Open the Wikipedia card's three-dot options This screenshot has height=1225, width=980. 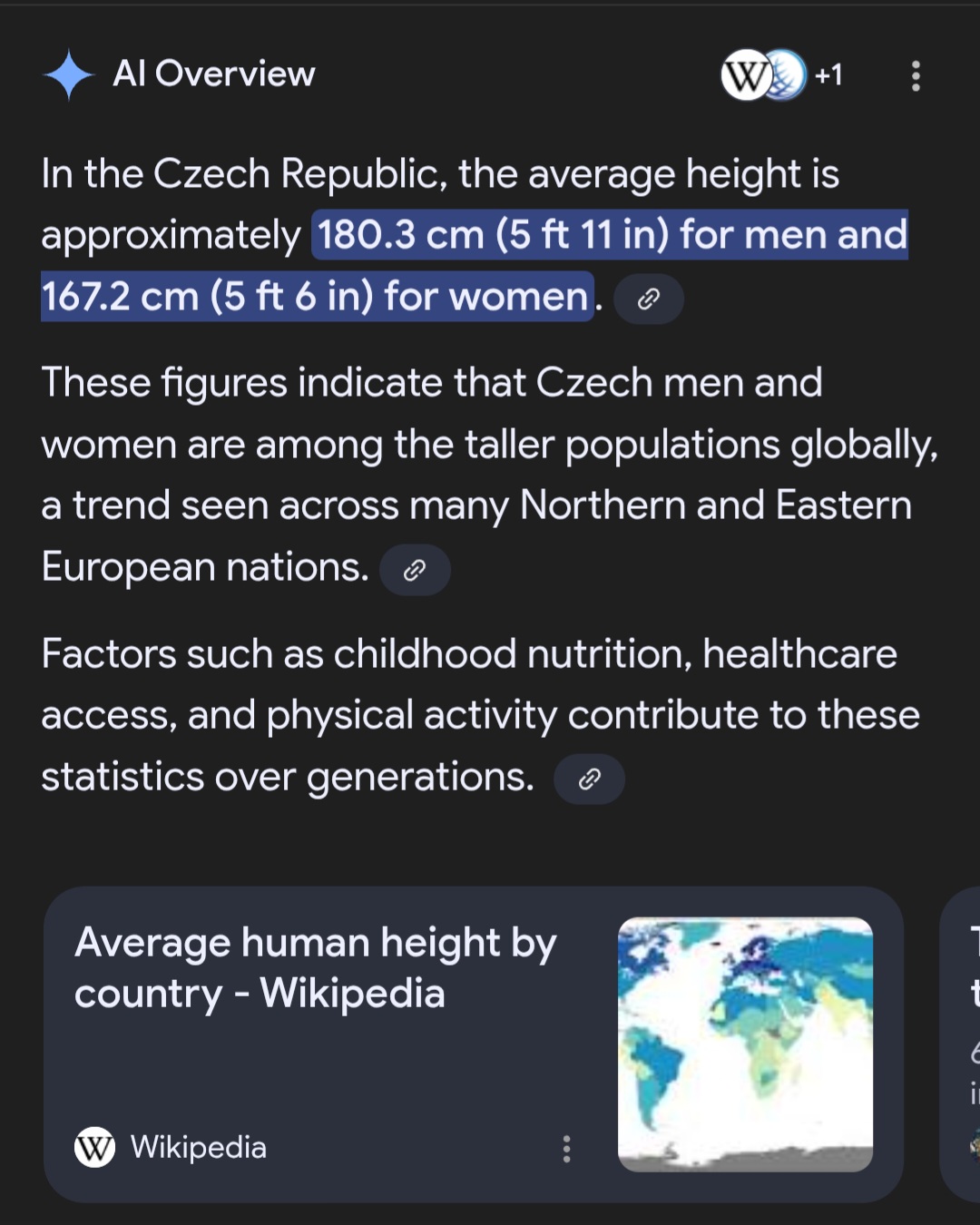click(x=567, y=1149)
